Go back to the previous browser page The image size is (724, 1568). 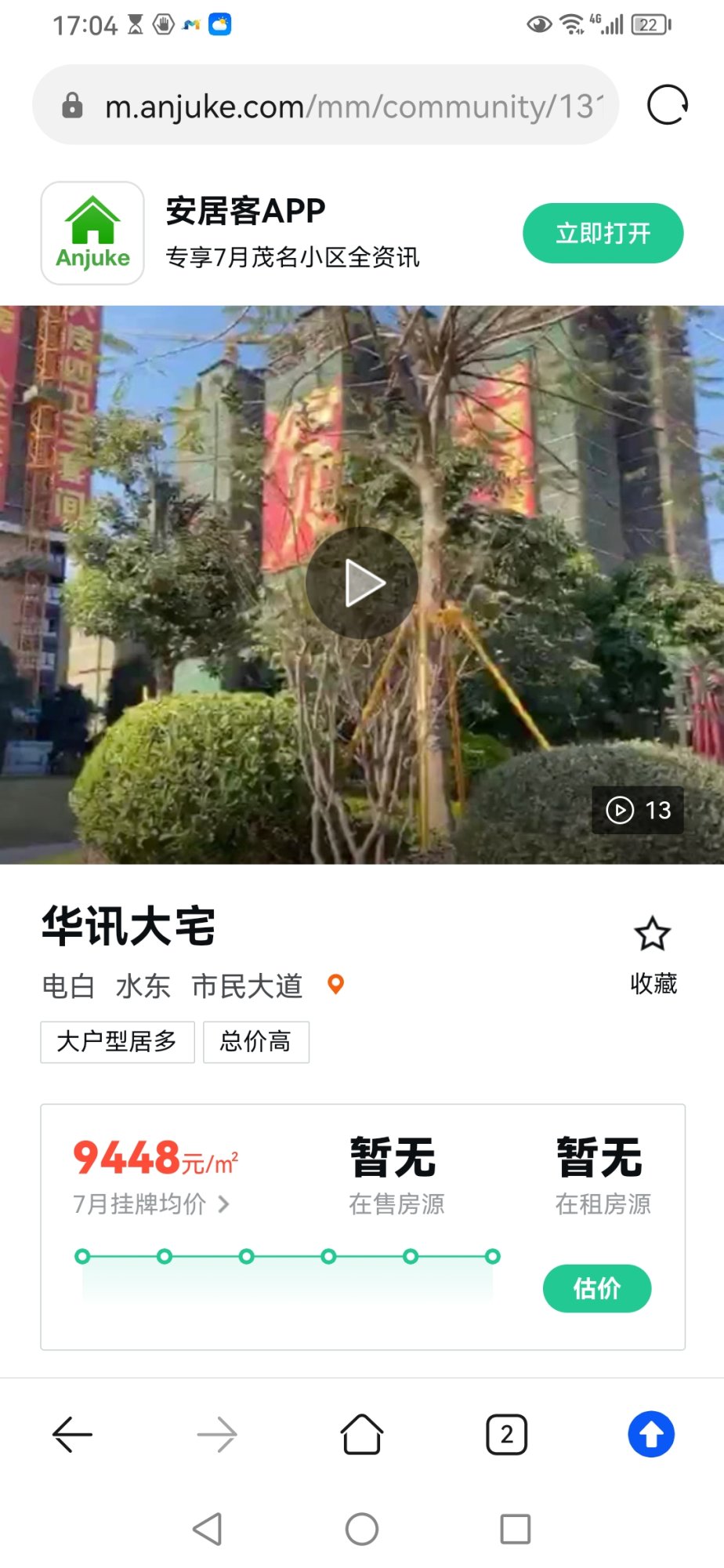pyautogui.click(x=72, y=1435)
